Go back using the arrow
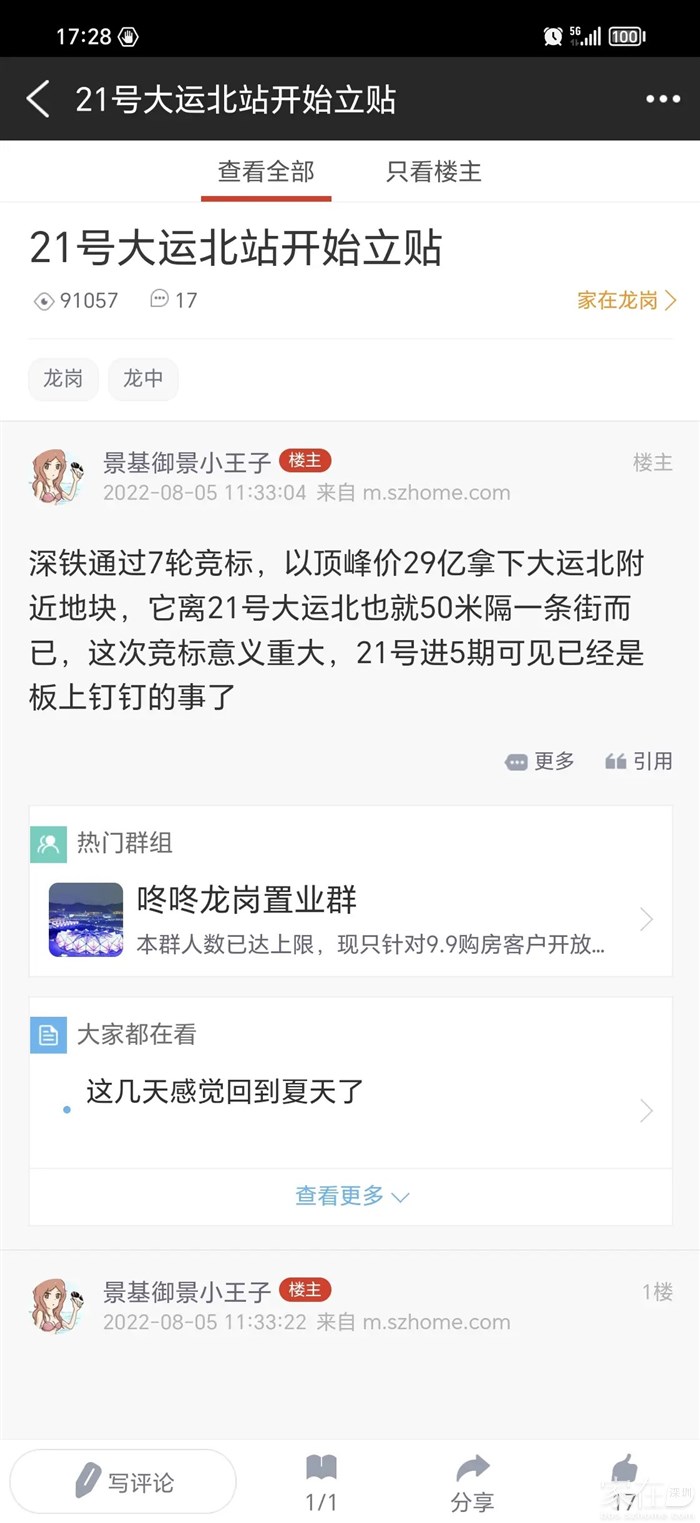The height and width of the screenshot is (1523, 700). [38, 99]
